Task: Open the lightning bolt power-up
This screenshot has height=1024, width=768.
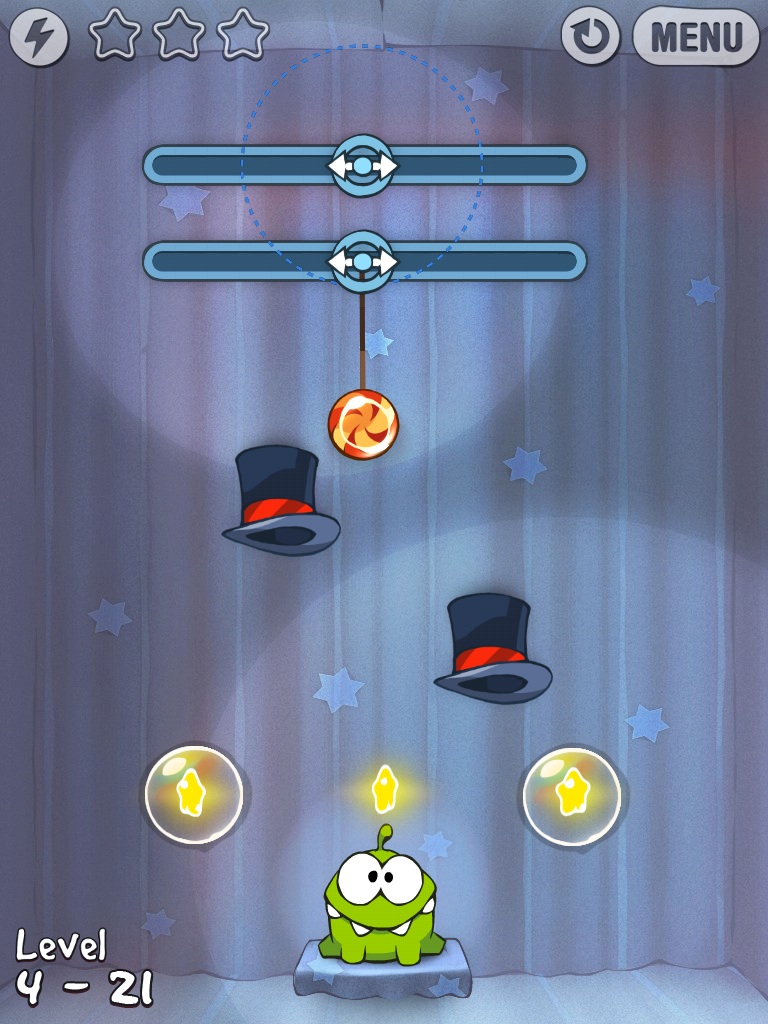Action: click(39, 38)
